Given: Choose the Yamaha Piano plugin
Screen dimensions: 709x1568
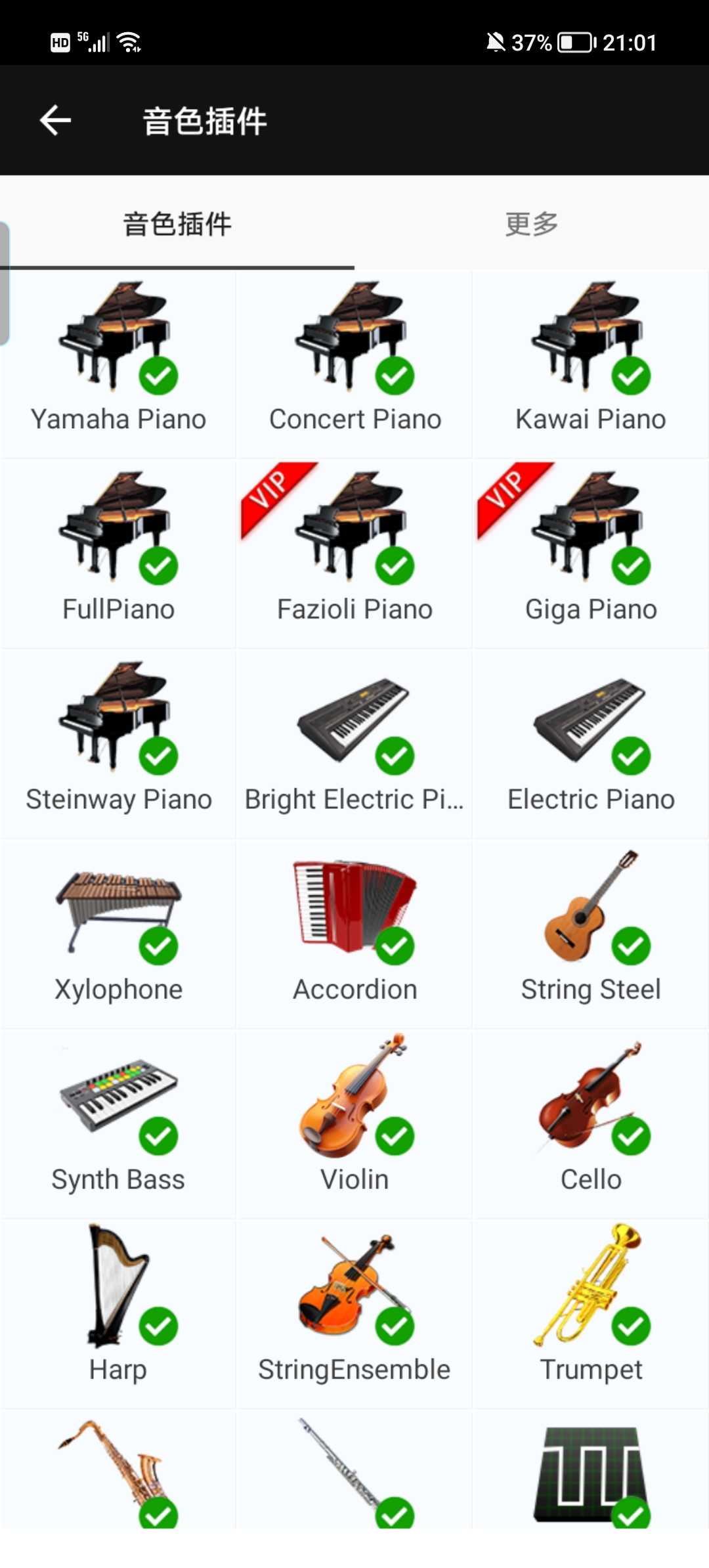Looking at the screenshot, I should [x=118, y=363].
